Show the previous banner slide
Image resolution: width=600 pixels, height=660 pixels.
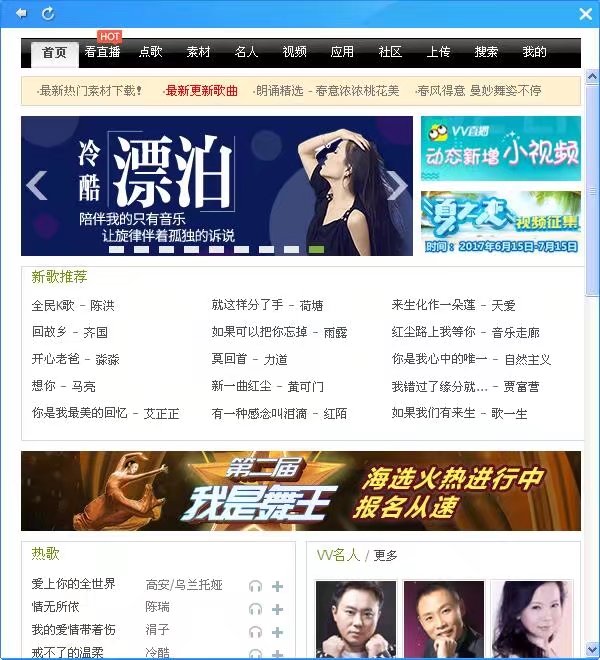(x=37, y=185)
